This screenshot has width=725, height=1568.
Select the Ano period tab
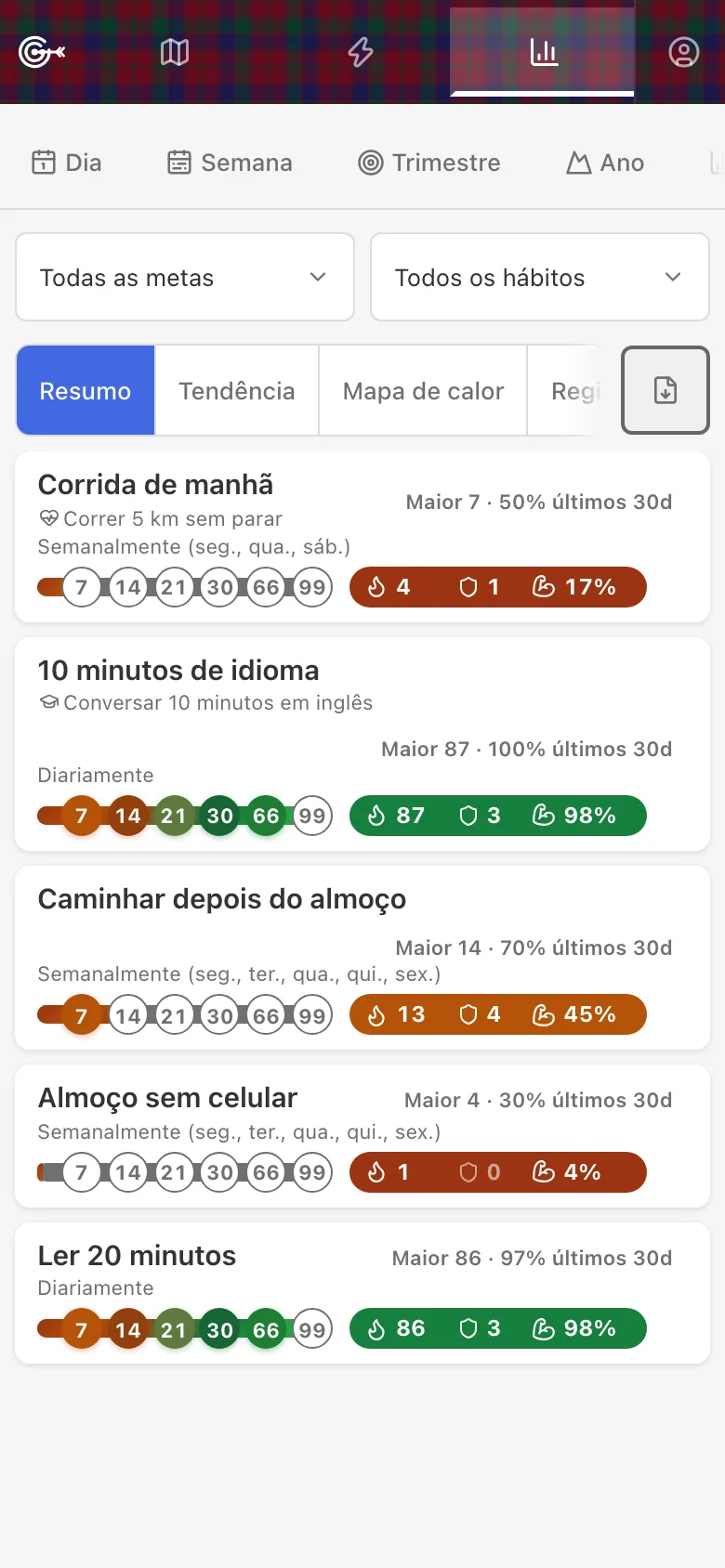605,163
